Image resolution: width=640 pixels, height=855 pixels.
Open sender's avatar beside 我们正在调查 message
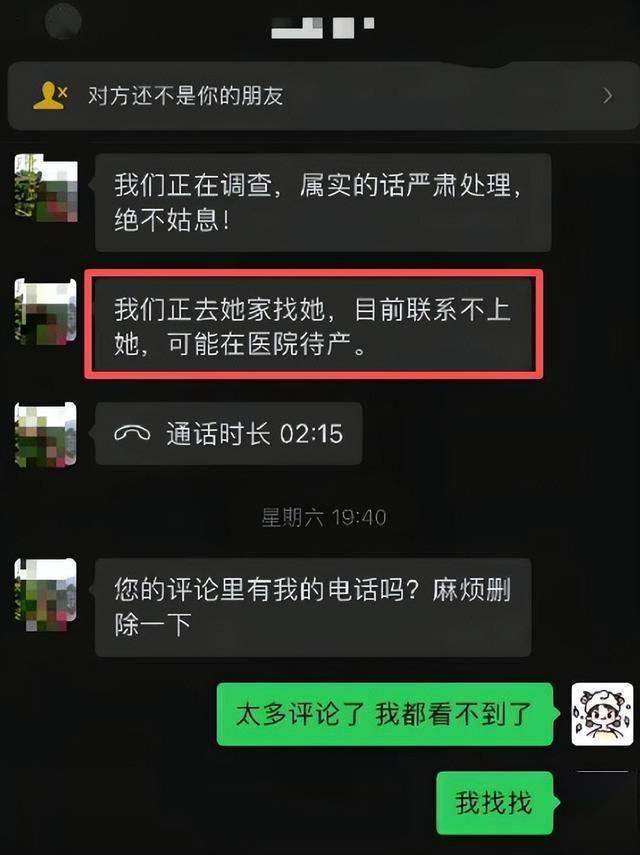pos(45,188)
